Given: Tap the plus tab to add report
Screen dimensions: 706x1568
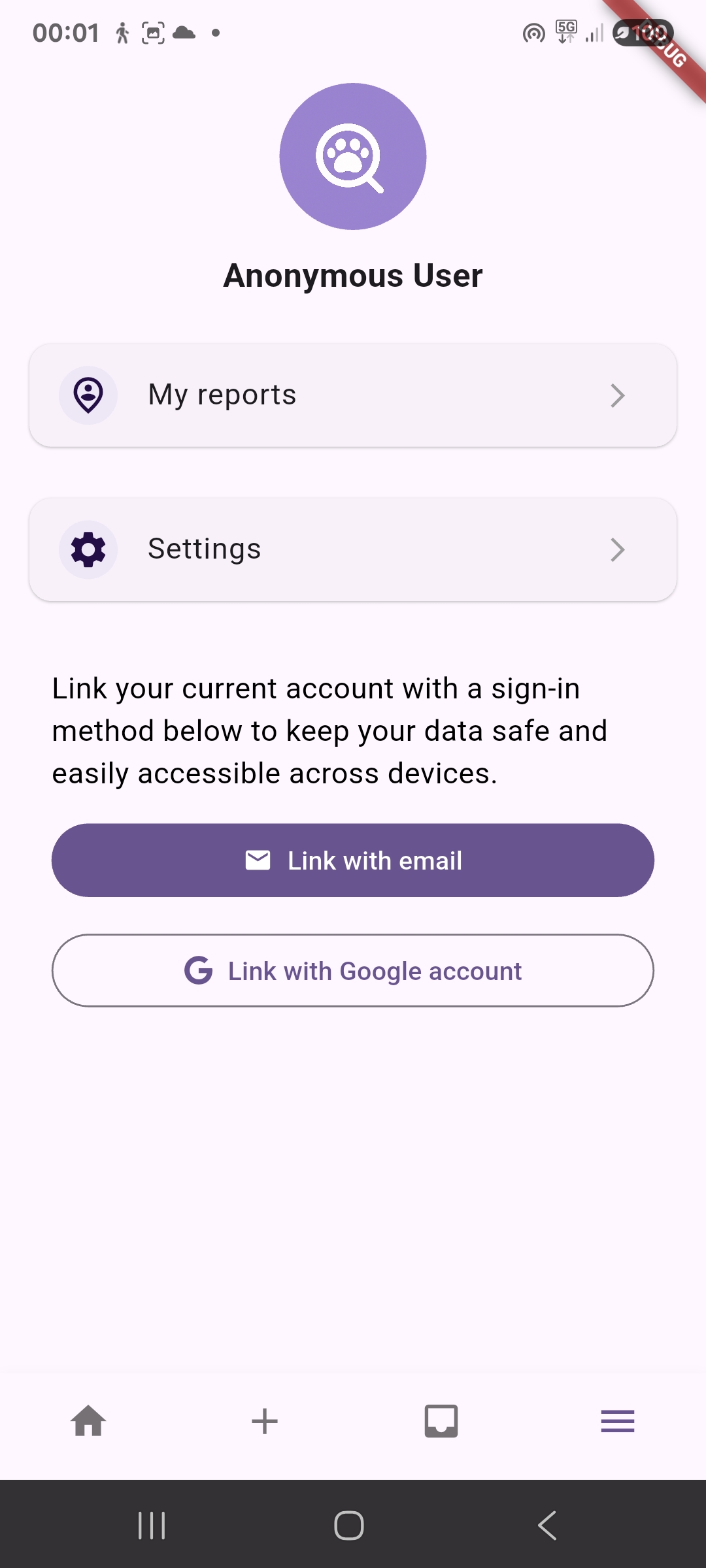Looking at the screenshot, I should pos(265,1421).
